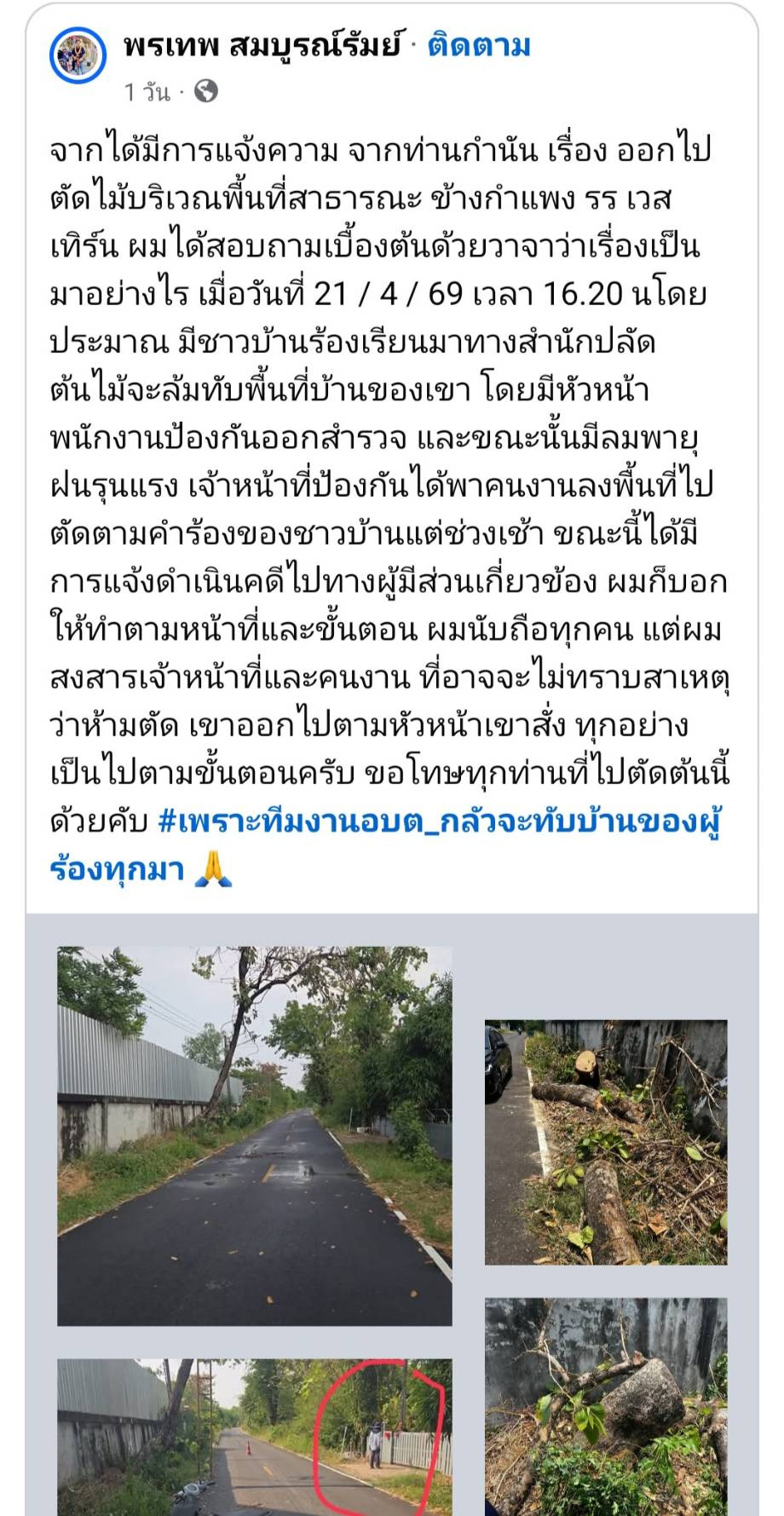Screen dimensions: 784x1516
Task: Open the photo of cut logs beside the parked car
Action: [605, 1142]
